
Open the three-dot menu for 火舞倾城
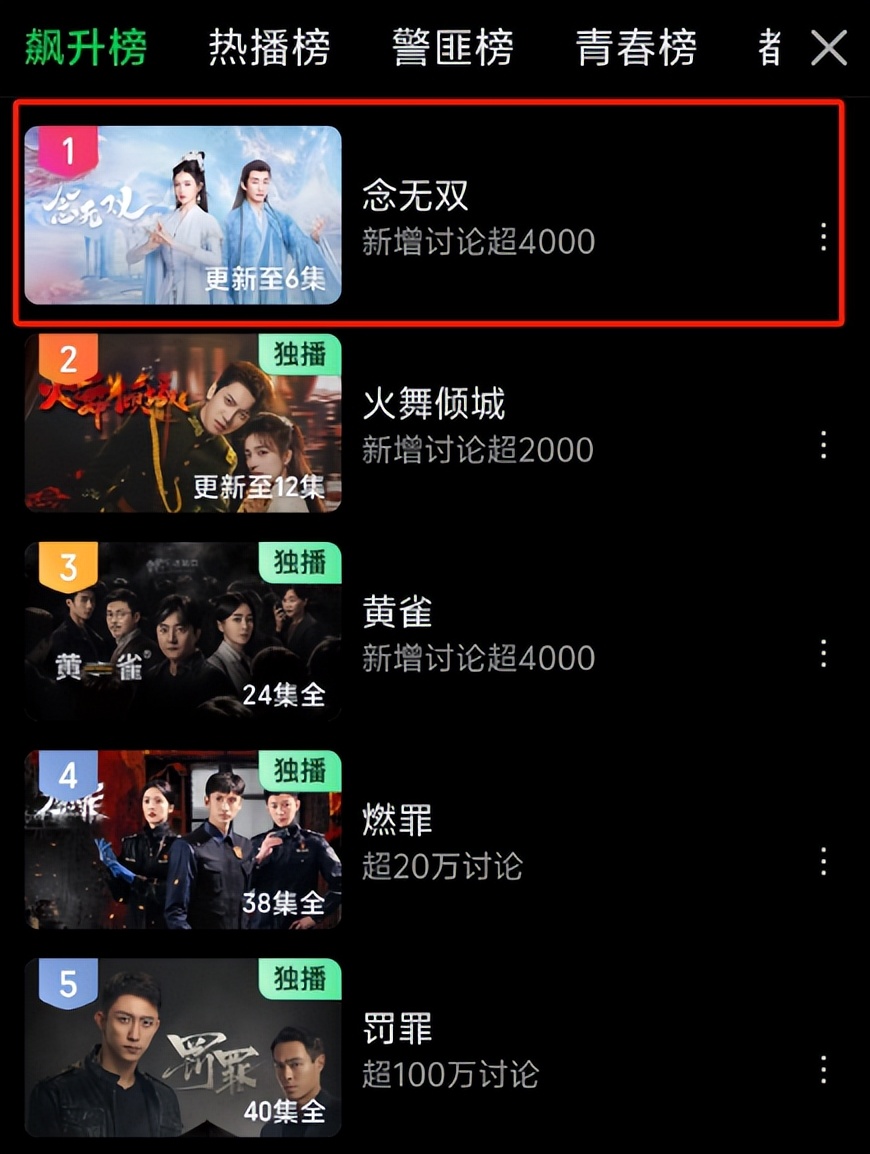click(822, 447)
